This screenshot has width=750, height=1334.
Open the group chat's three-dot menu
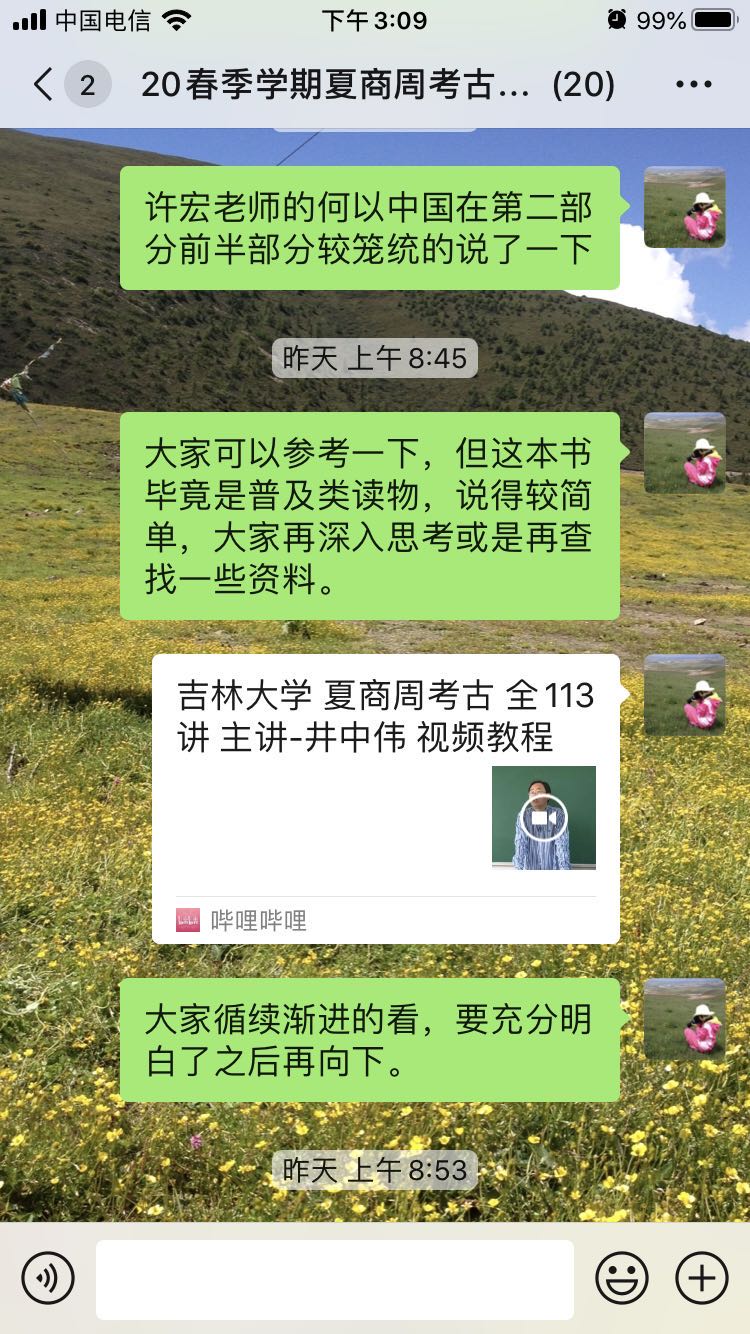pos(693,85)
